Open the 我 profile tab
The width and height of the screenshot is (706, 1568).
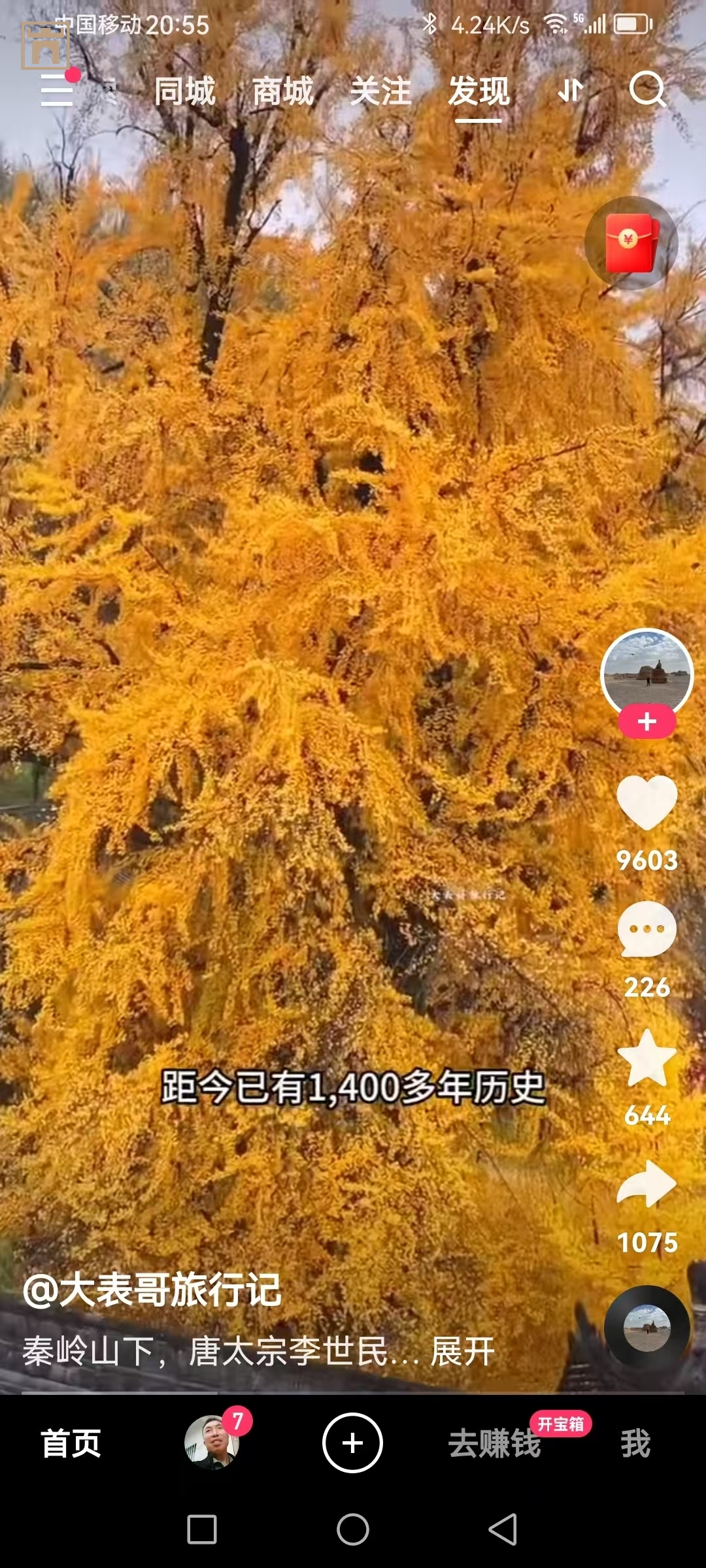[635, 1443]
